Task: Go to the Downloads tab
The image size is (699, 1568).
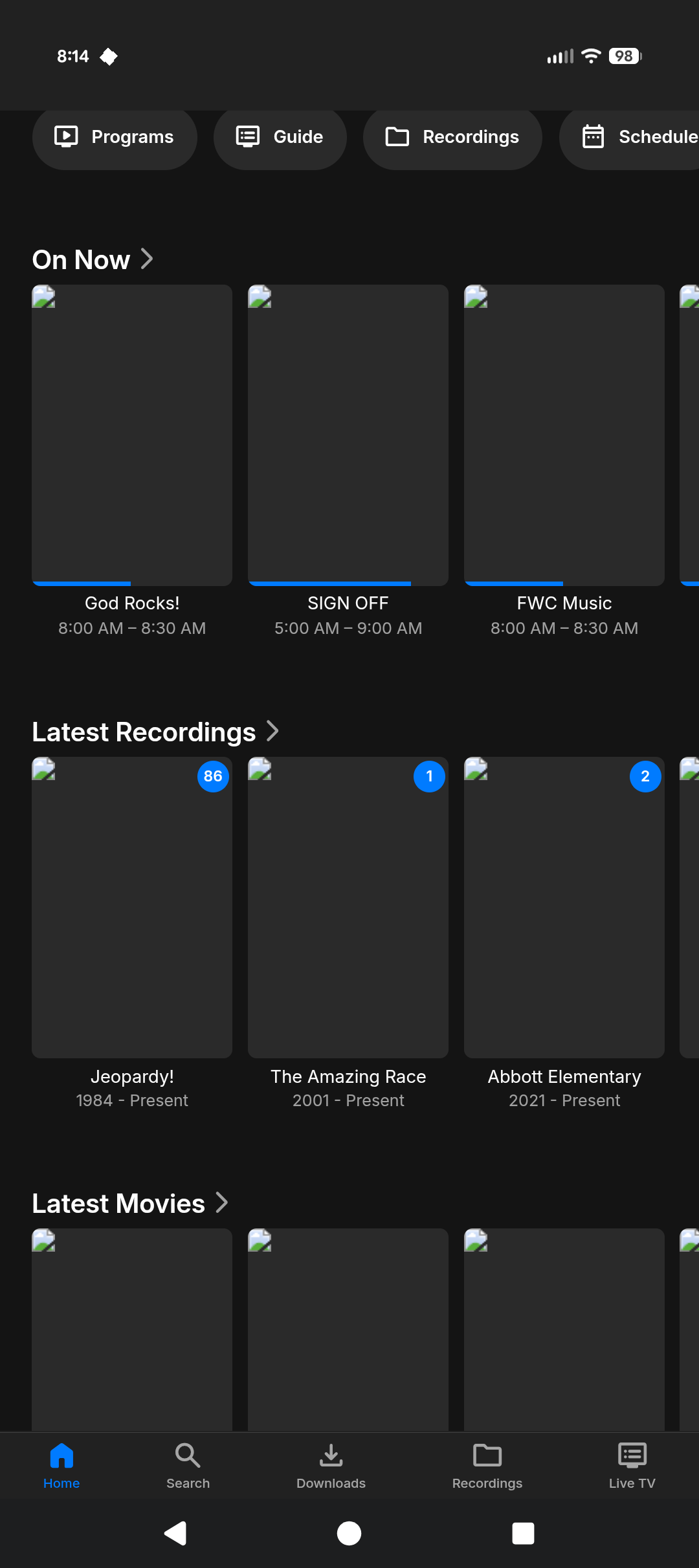Action: pos(331,1466)
